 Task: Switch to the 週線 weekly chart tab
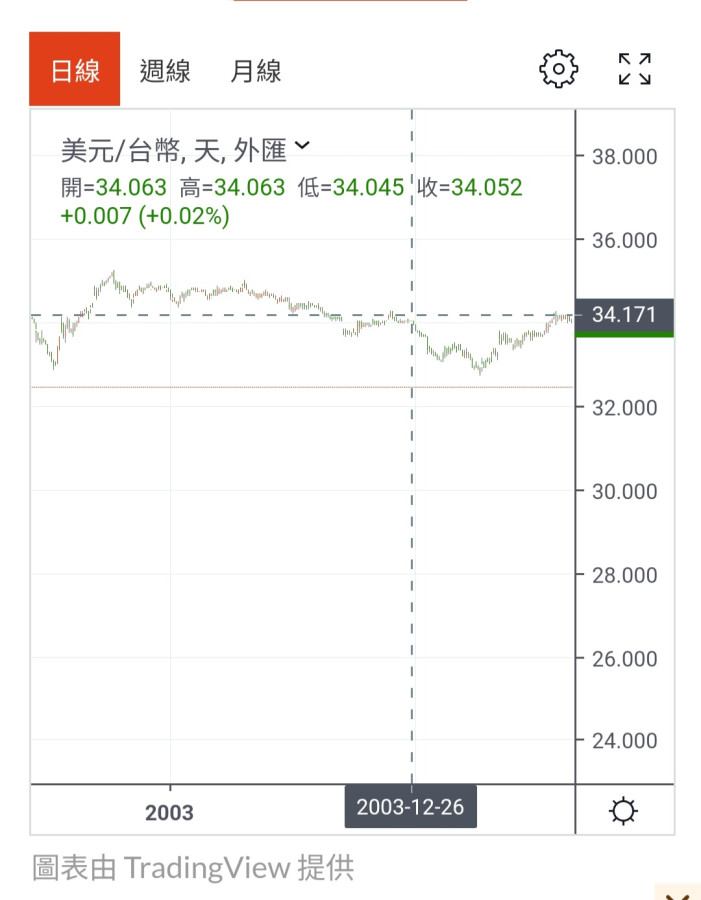click(165, 71)
